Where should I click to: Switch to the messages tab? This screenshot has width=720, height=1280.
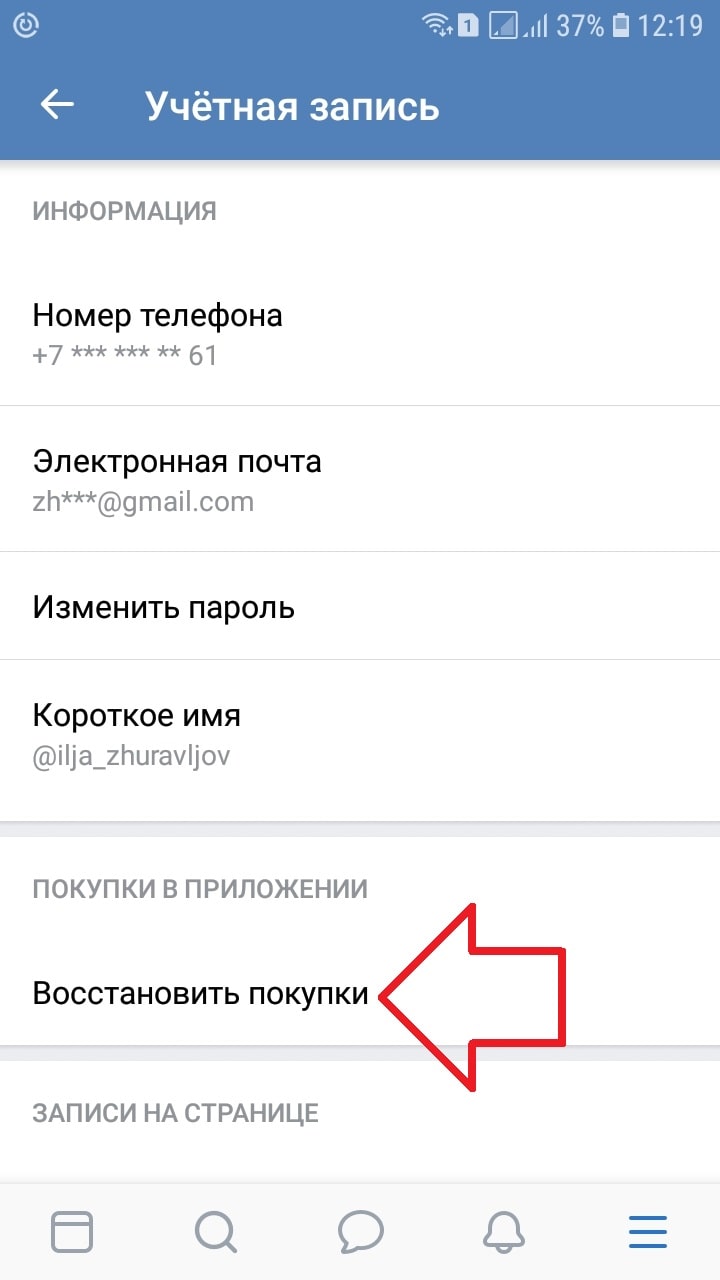coord(360,1232)
